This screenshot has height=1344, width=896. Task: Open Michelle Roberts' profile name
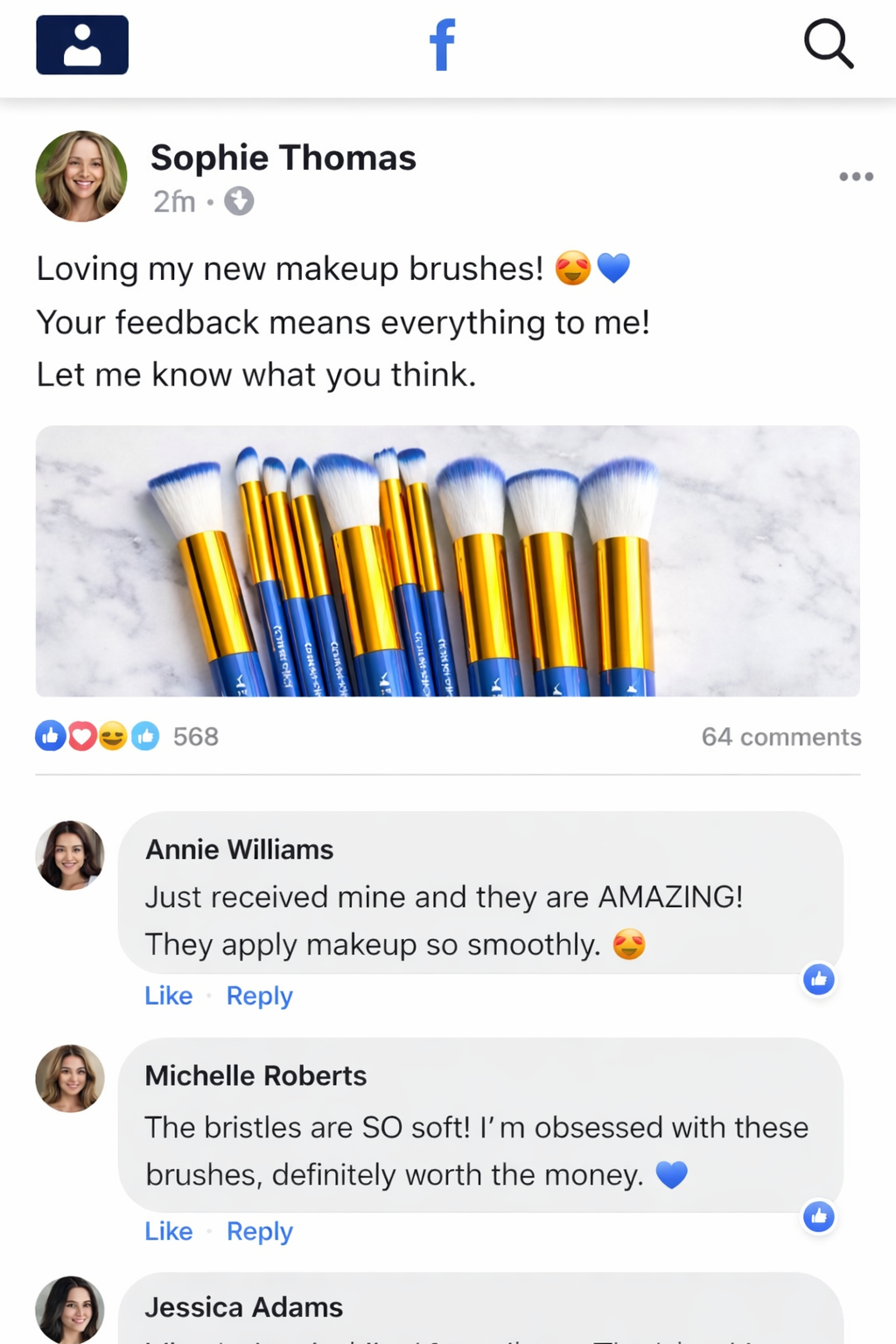coord(255,1075)
